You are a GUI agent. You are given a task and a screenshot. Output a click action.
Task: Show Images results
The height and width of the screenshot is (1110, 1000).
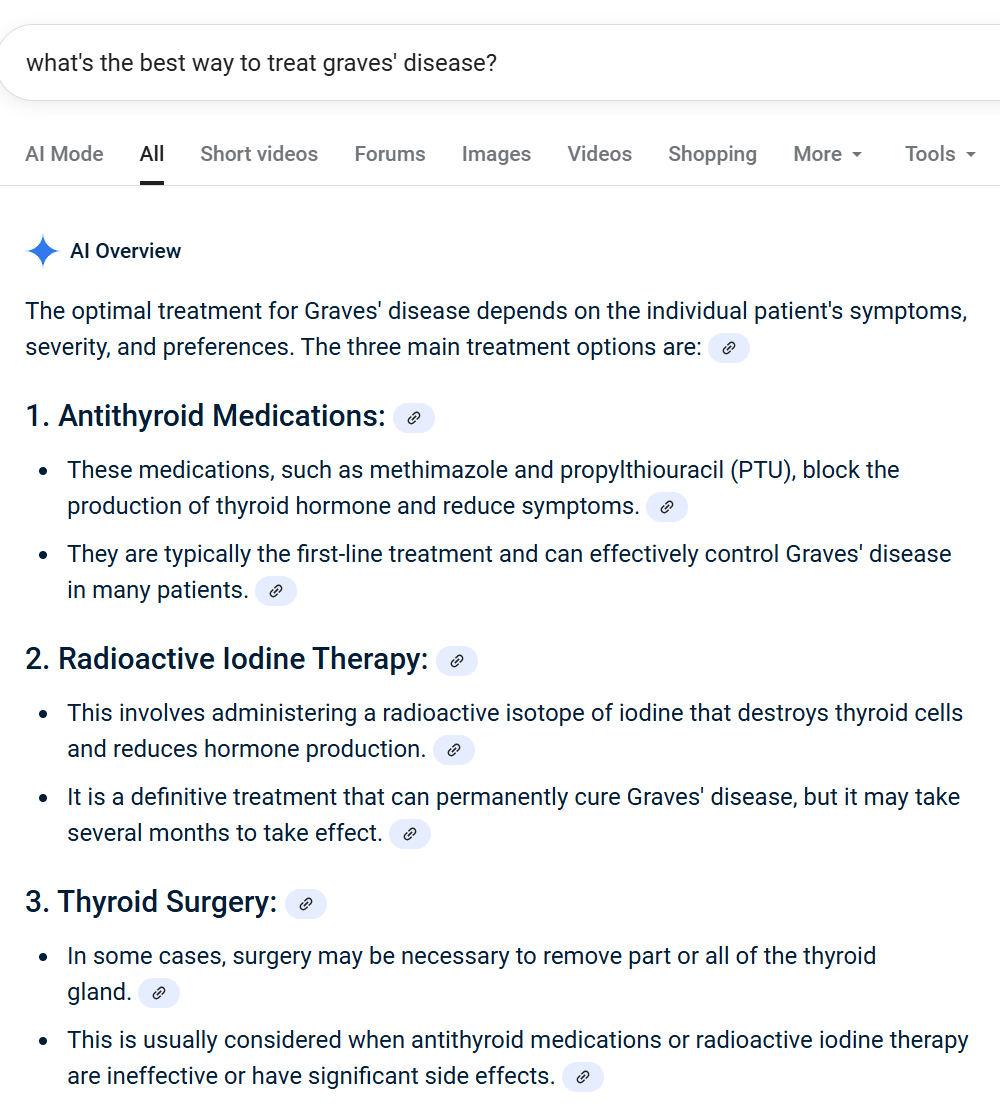pos(496,154)
